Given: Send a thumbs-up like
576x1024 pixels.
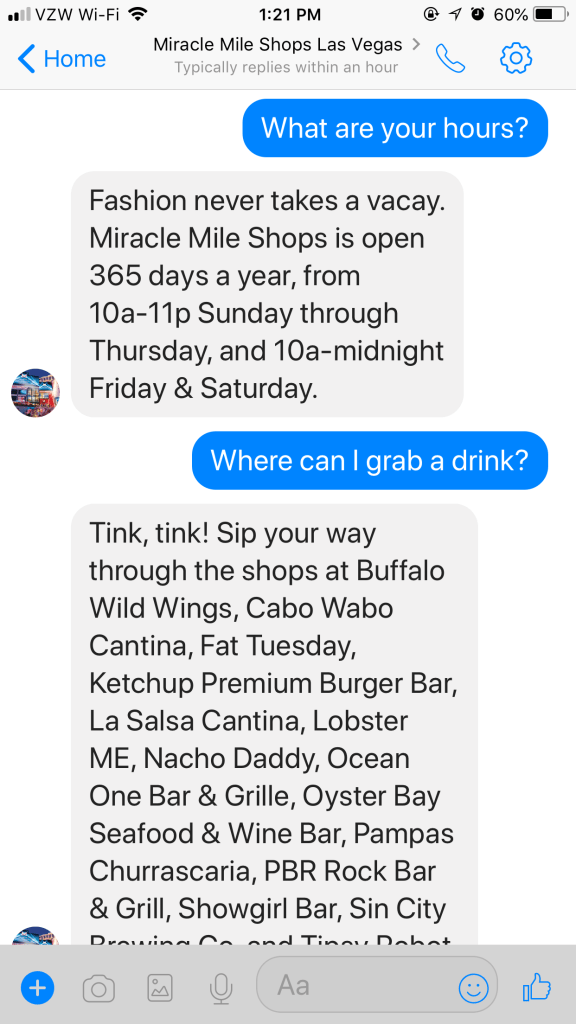Looking at the screenshot, I should [537, 987].
